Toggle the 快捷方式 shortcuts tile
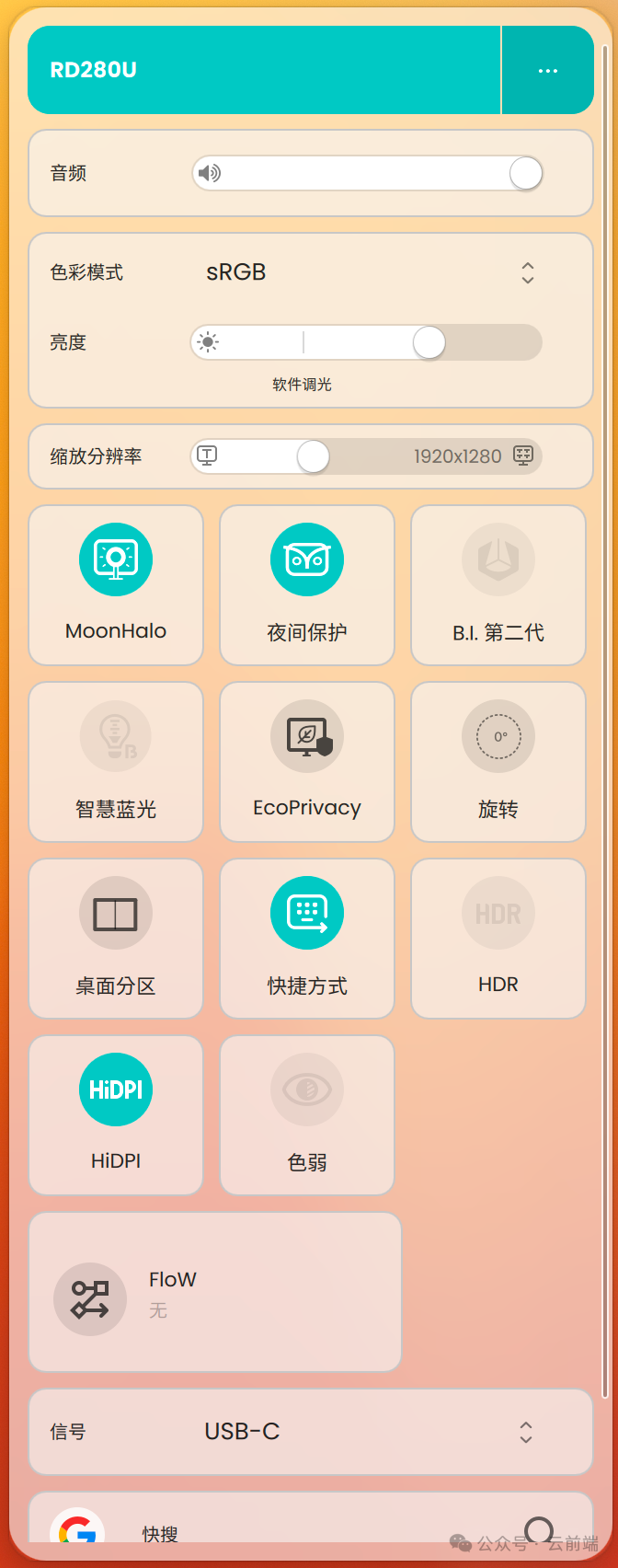This screenshot has width=618, height=1568. [x=307, y=938]
